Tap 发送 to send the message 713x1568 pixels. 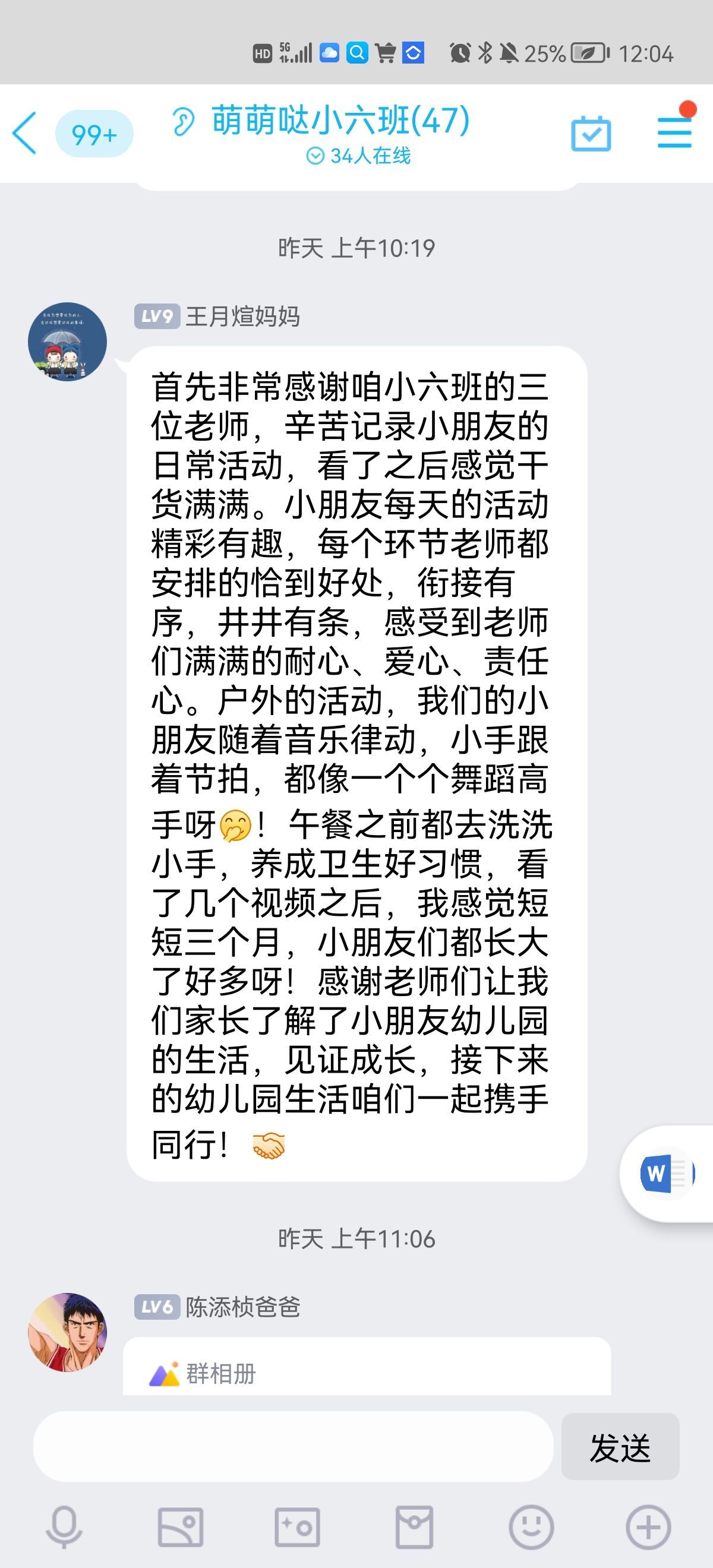point(619,1446)
